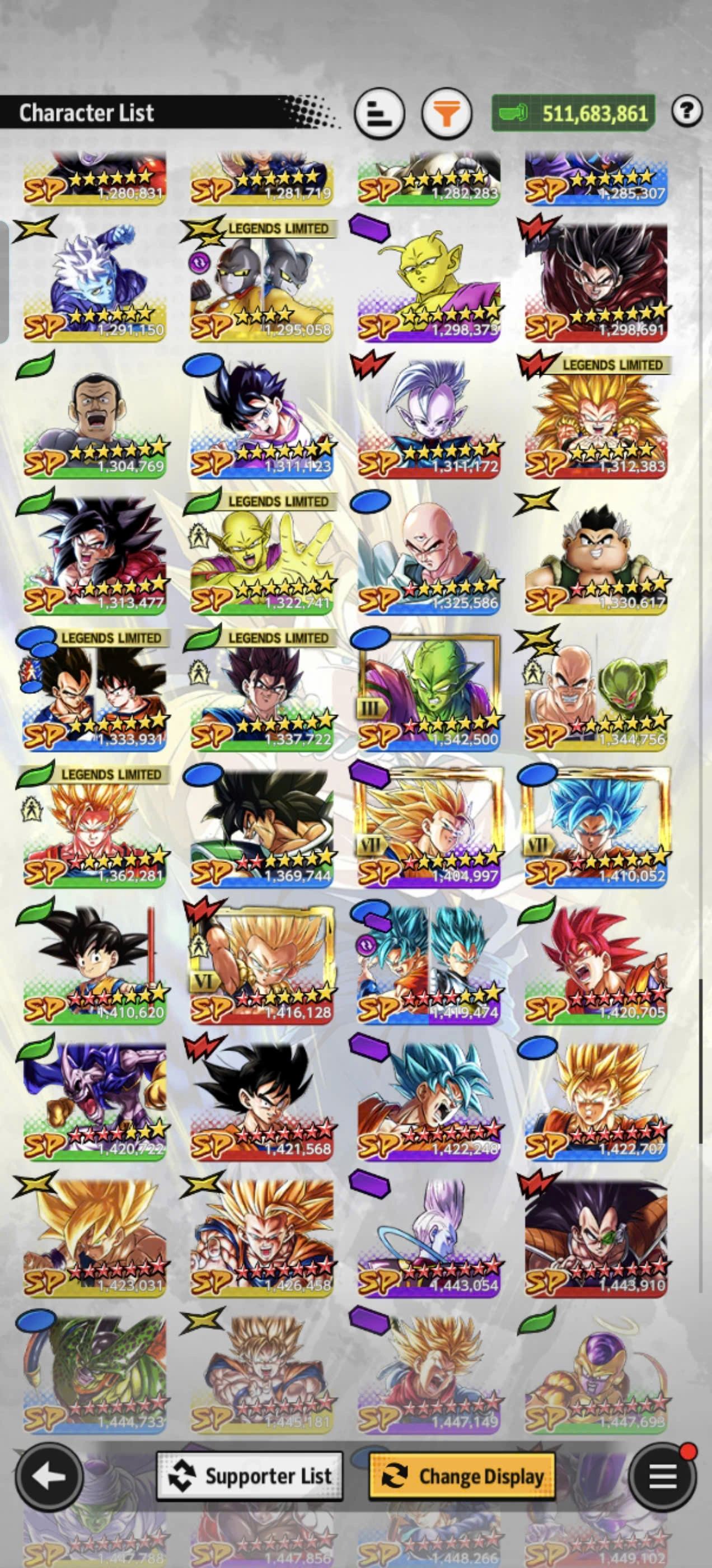The width and height of the screenshot is (712, 1568).
Task: Open the character filter funnel
Action: (447, 113)
